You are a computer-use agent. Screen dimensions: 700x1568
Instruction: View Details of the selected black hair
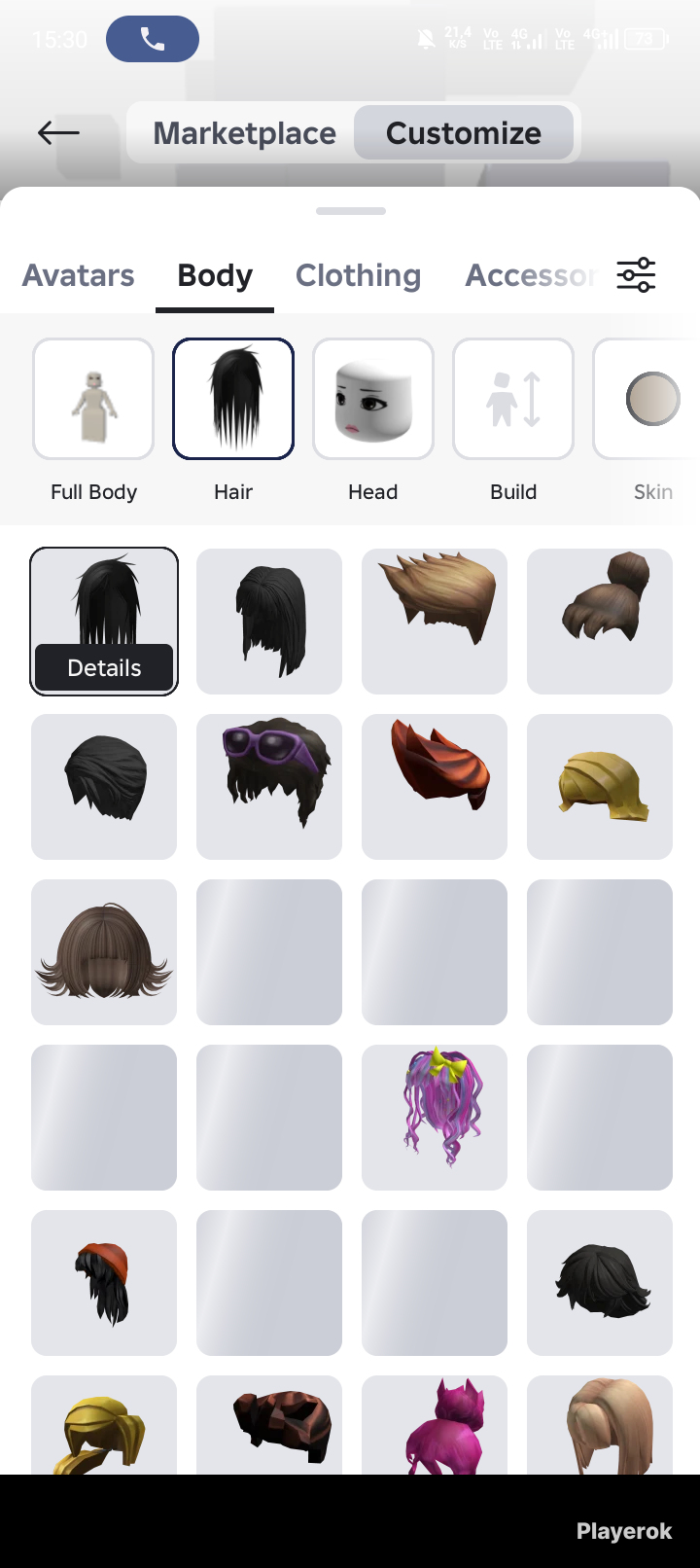104,668
